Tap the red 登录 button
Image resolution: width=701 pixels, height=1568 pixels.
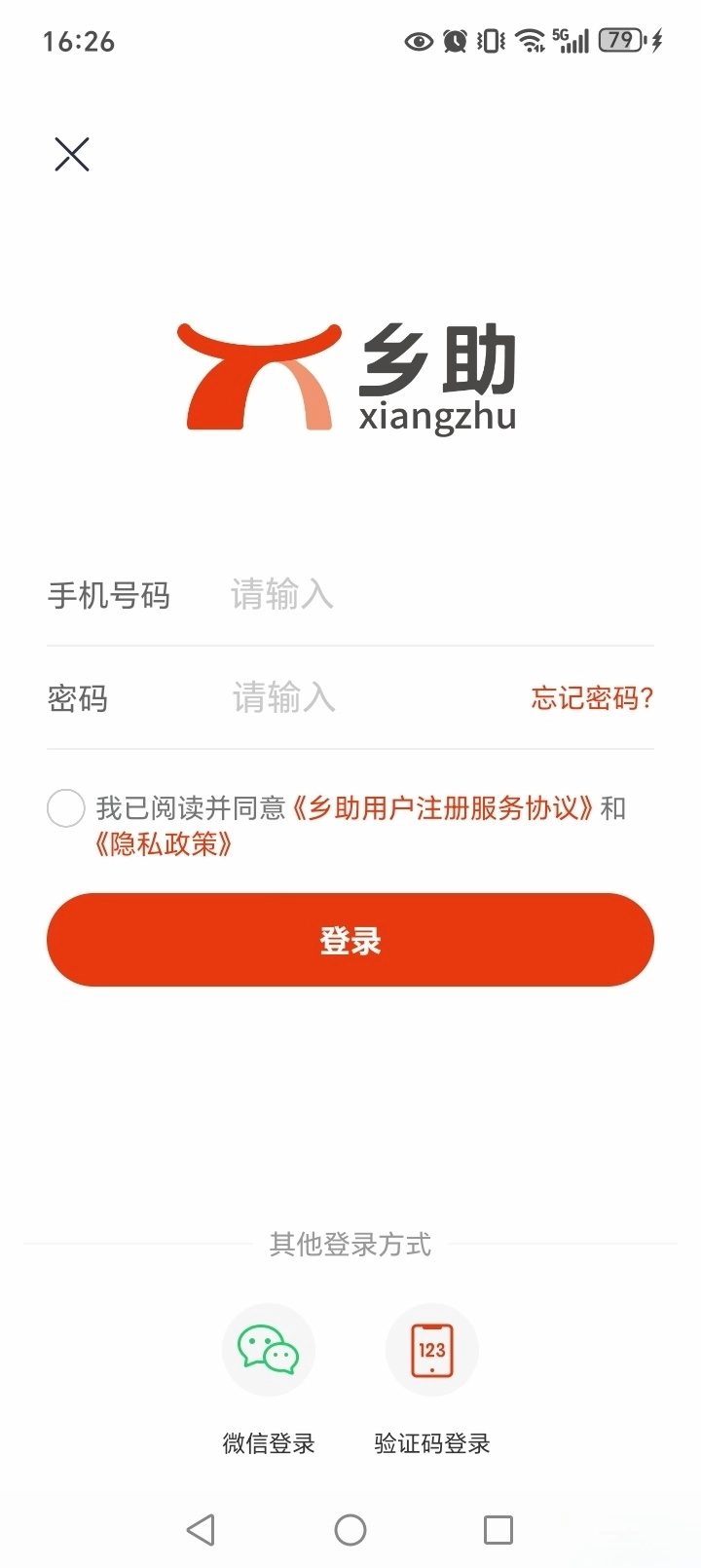tap(350, 940)
